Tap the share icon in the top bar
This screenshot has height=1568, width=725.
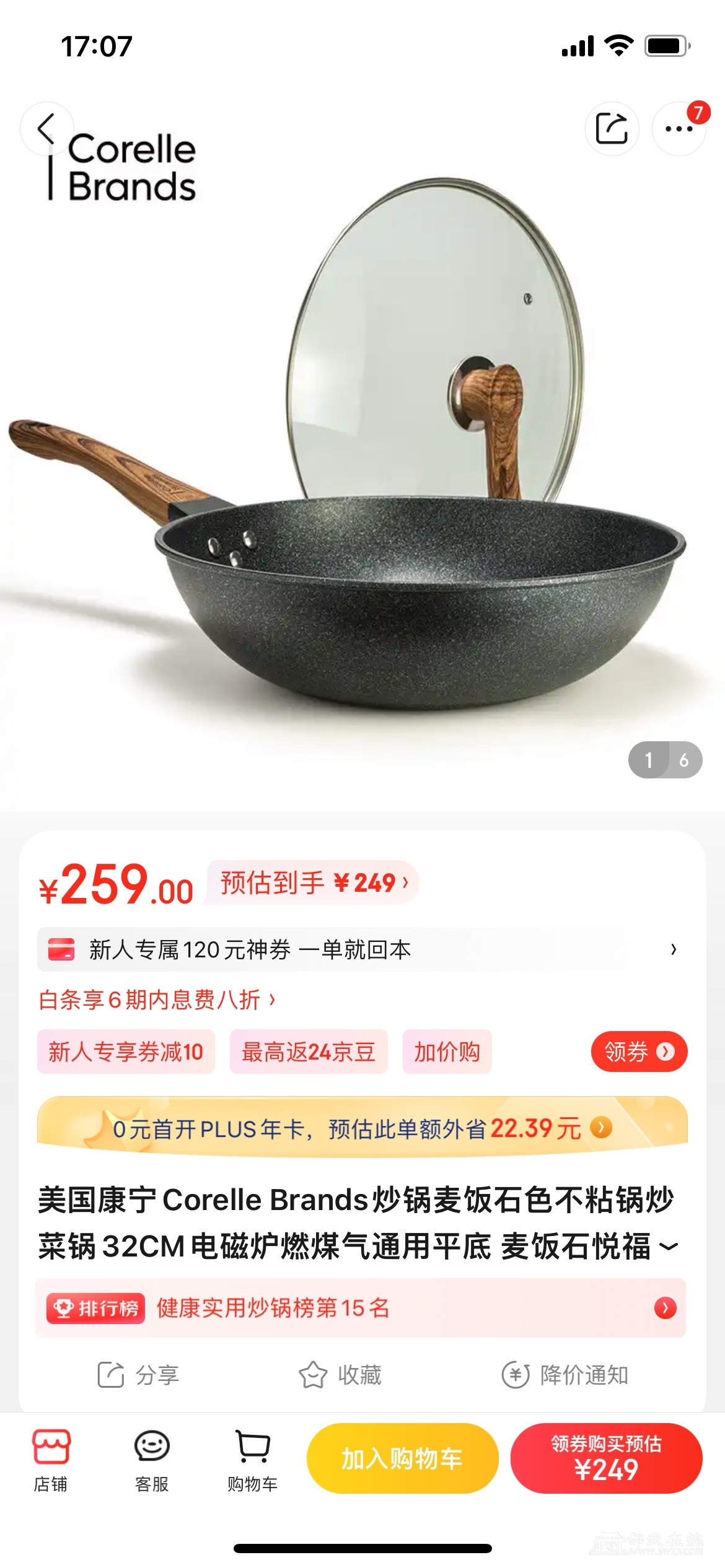tap(612, 129)
